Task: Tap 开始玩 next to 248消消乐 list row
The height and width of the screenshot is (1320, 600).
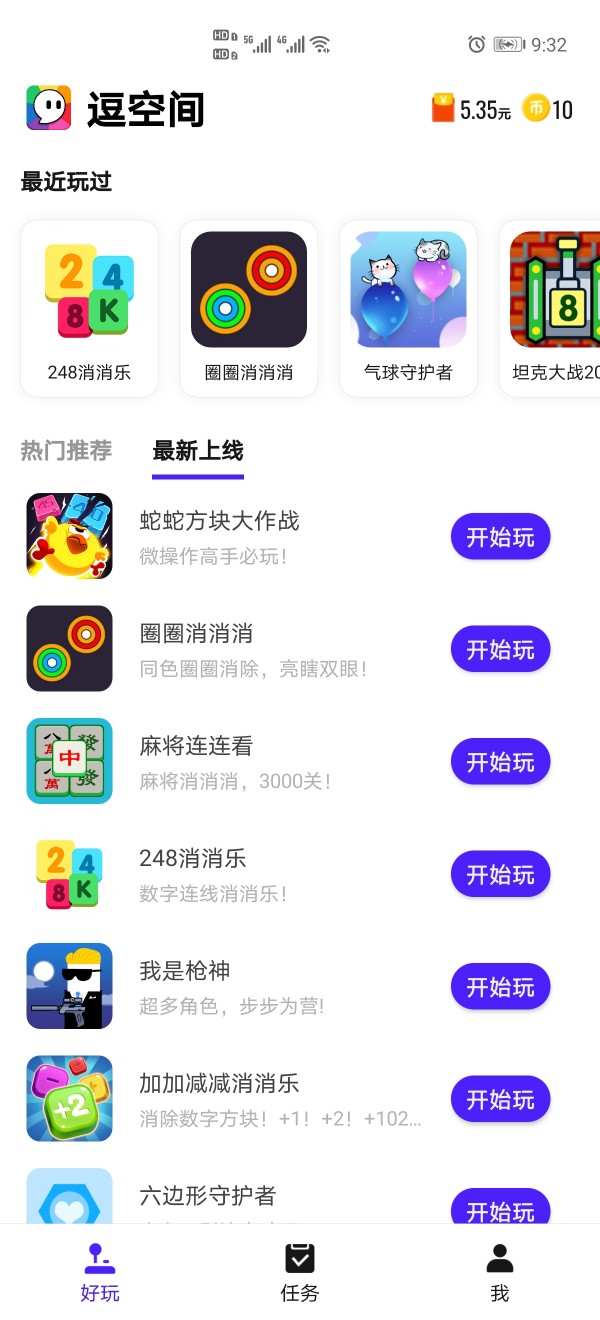Action: (x=500, y=875)
